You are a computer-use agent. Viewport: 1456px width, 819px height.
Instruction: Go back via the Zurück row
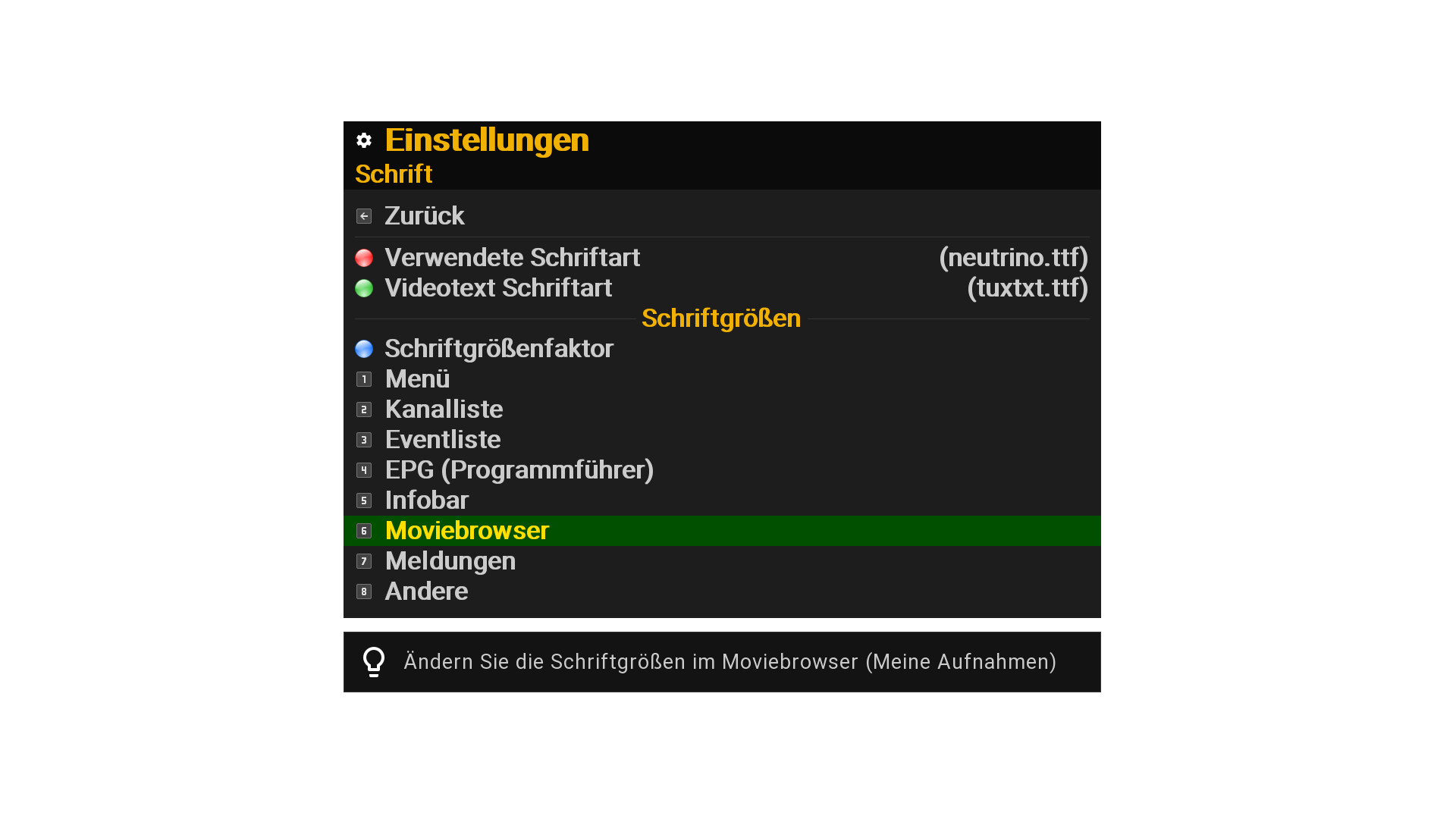tap(425, 216)
